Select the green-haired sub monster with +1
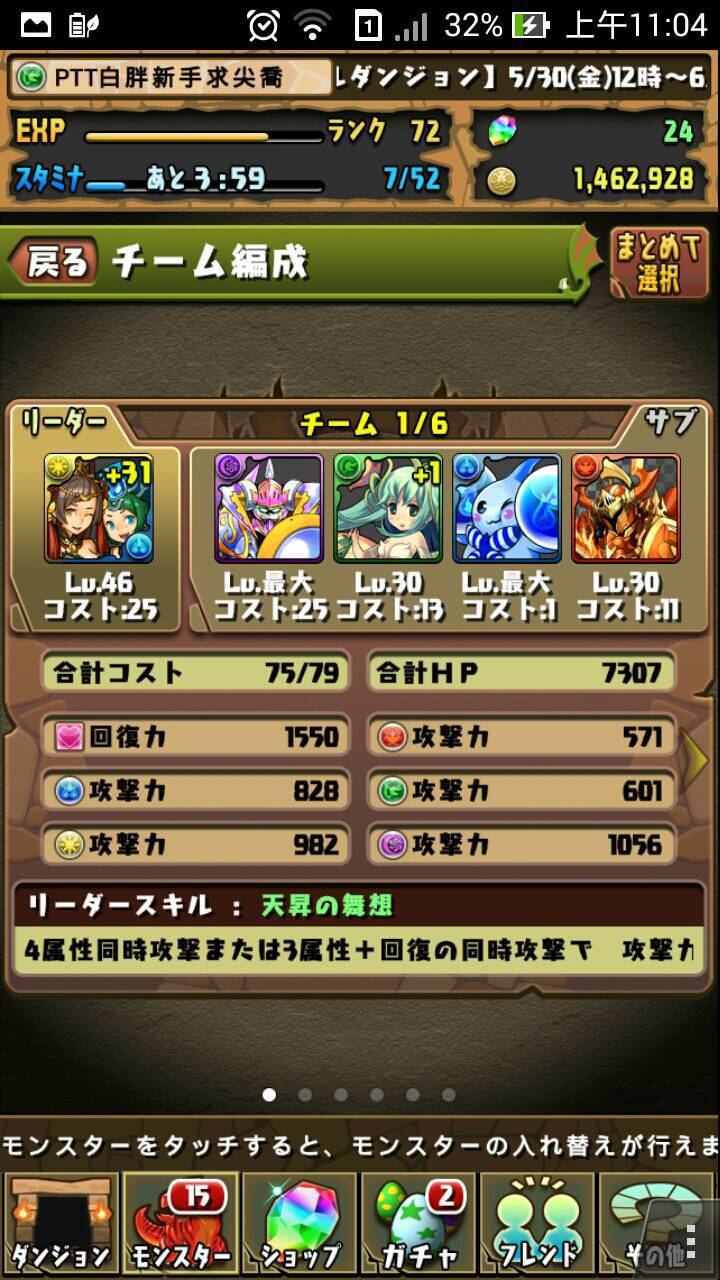This screenshot has width=720, height=1280. pos(388,507)
